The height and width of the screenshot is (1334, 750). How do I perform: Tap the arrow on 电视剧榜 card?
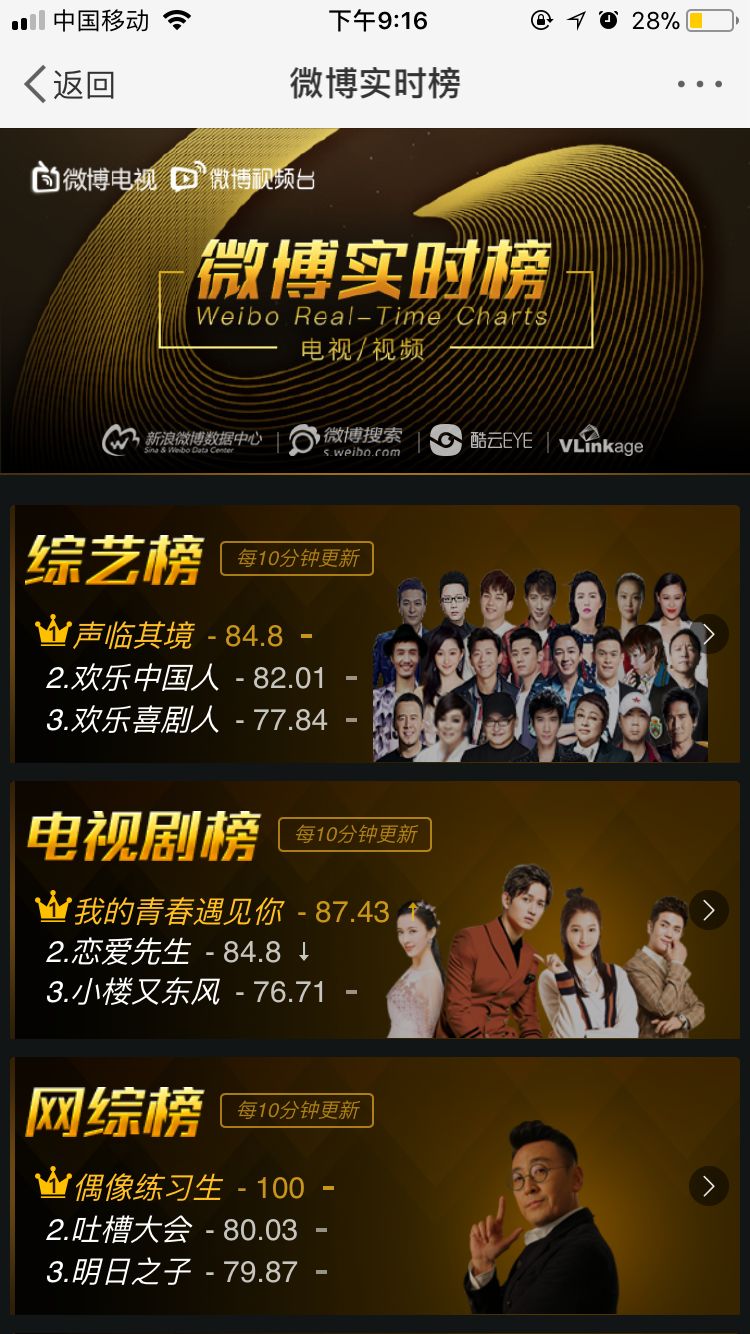pos(708,910)
